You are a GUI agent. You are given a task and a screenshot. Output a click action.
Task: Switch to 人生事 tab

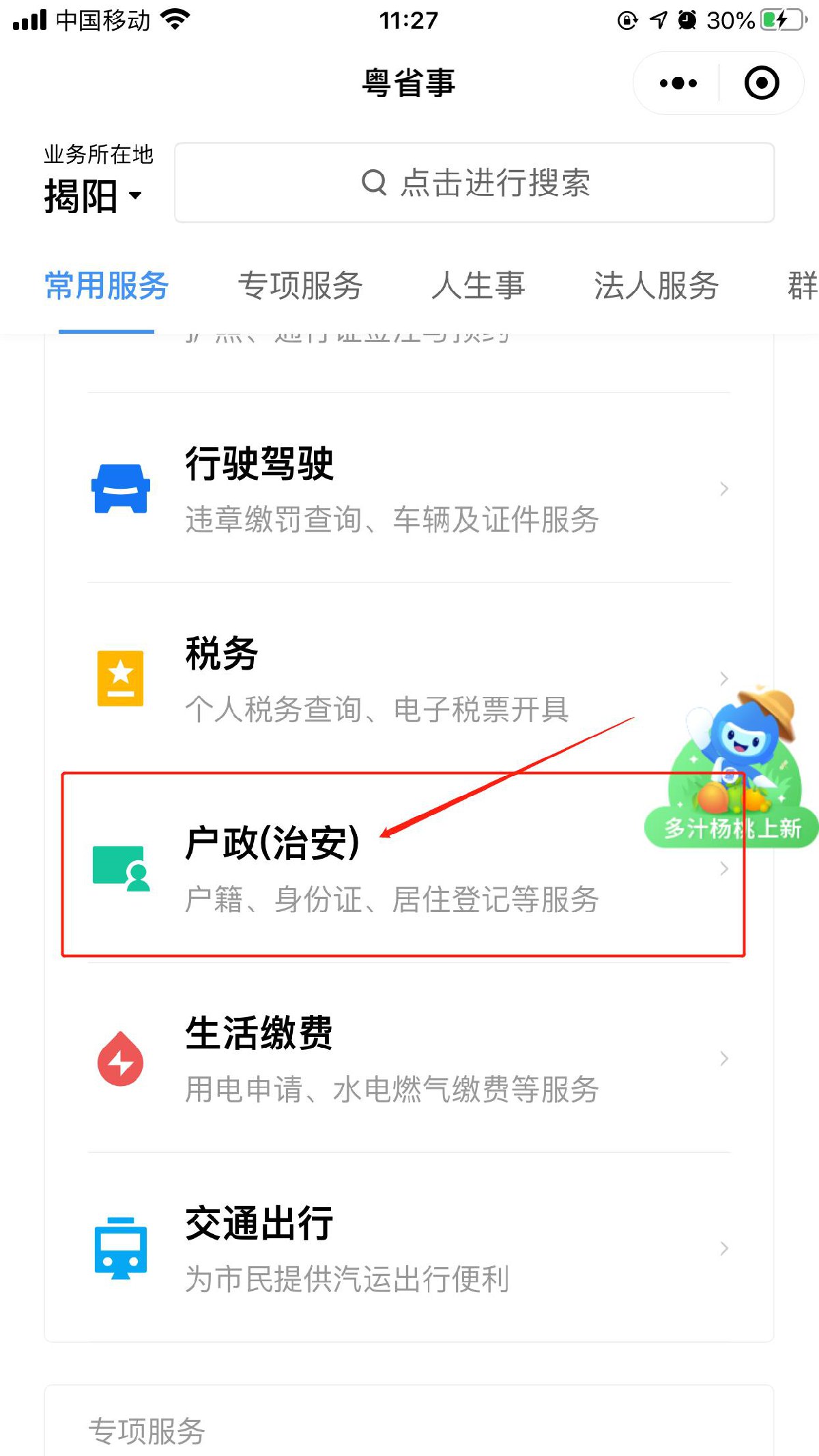tap(478, 285)
